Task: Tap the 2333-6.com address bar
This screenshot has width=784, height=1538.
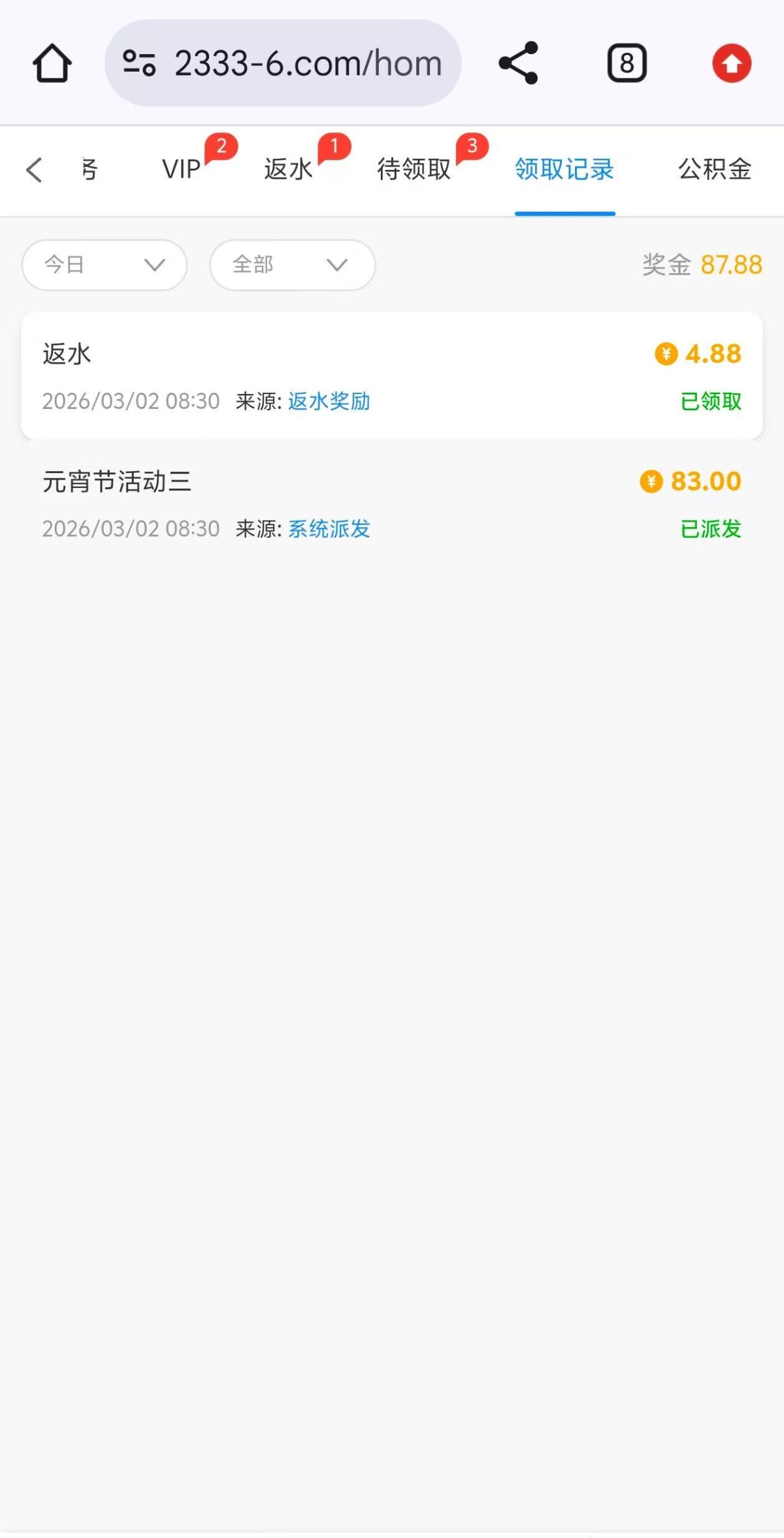Action: (x=283, y=63)
